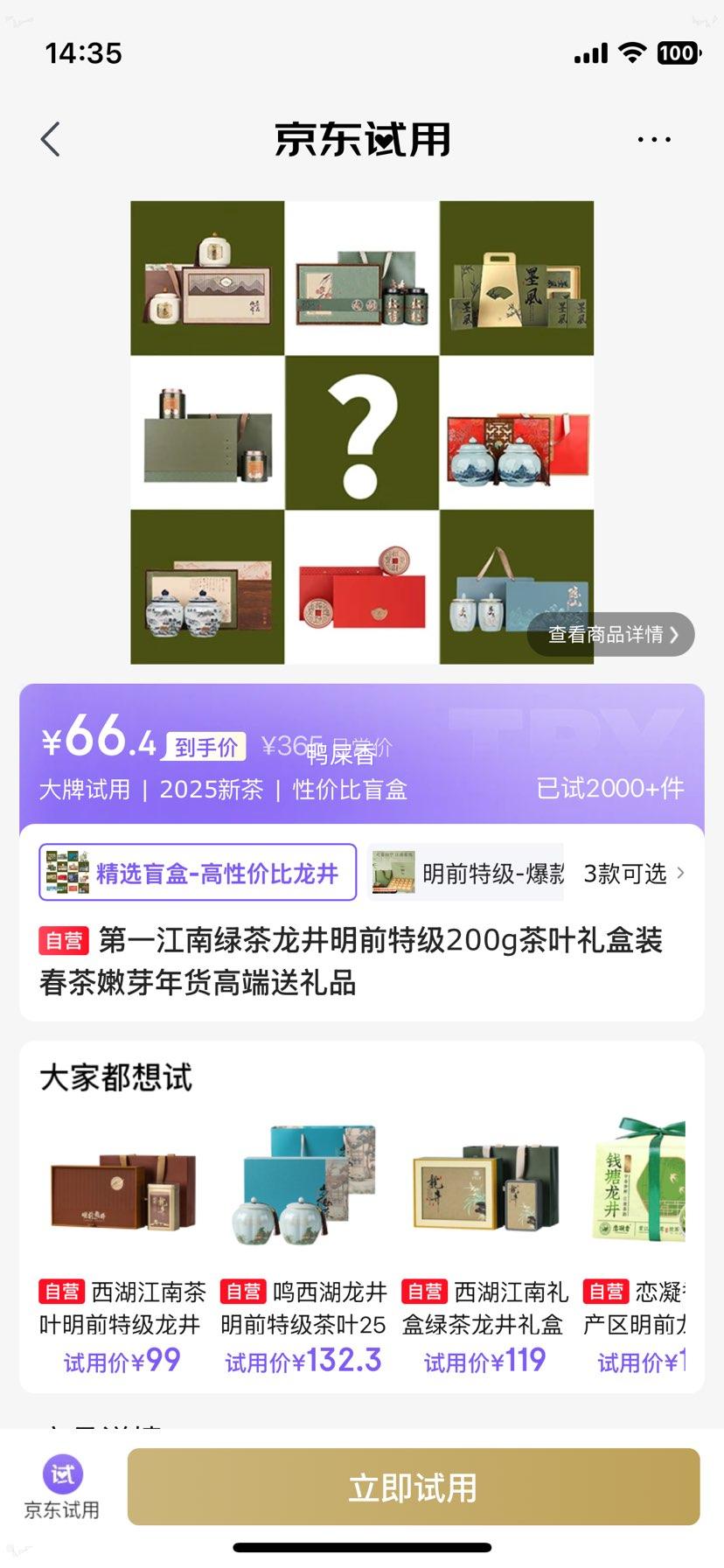Select the 精选盲盒-高性价比龙井 variant option
This screenshot has width=724, height=1568.
(x=197, y=873)
